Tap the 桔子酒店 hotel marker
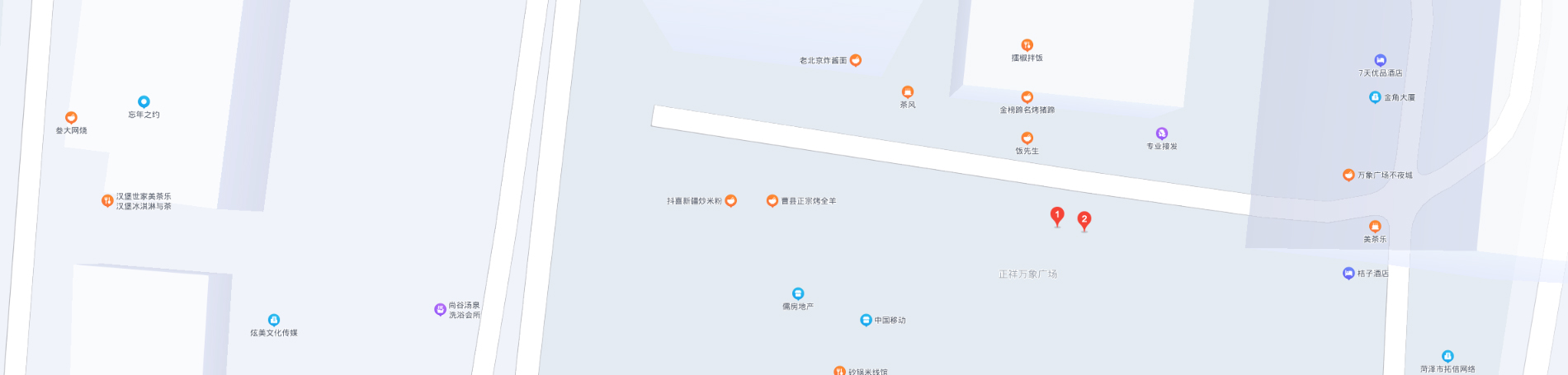 tap(1348, 273)
